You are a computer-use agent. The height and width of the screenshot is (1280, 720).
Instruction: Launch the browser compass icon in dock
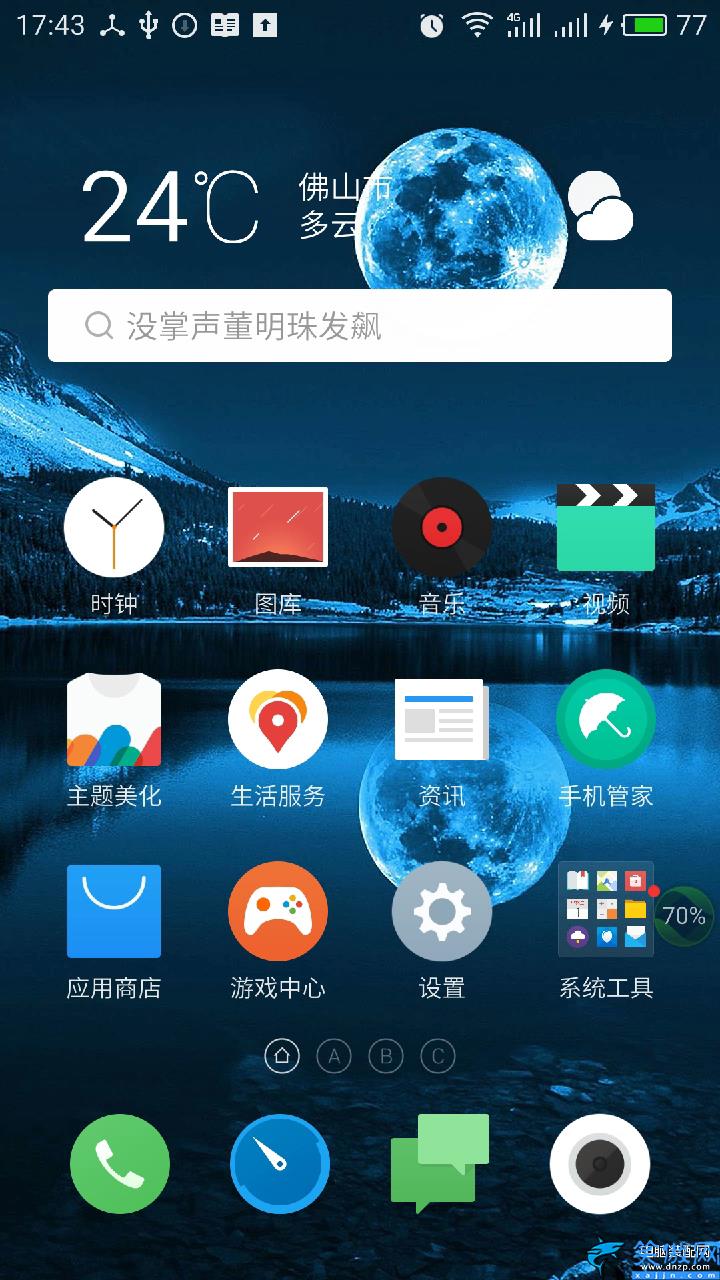(280, 1164)
